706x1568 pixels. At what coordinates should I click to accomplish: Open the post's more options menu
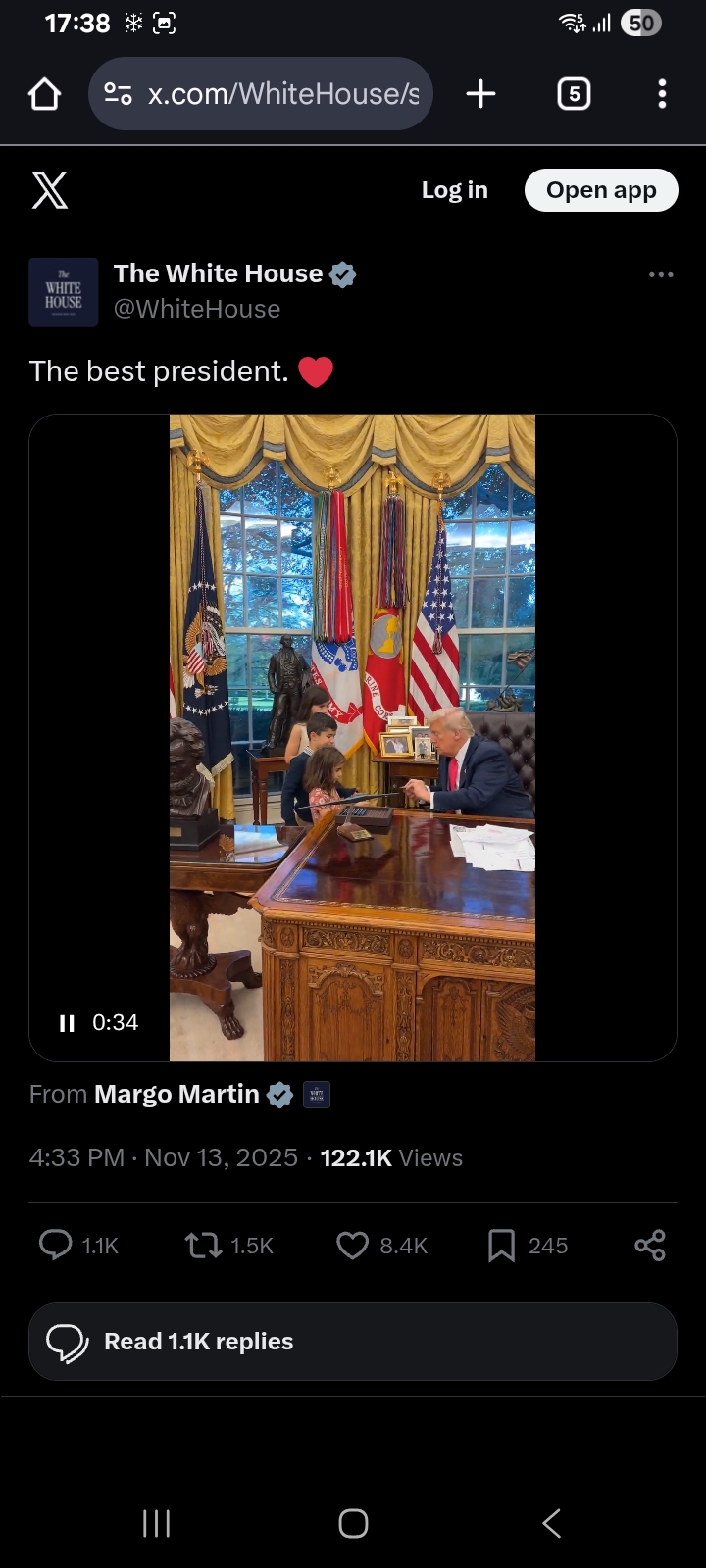tap(661, 275)
